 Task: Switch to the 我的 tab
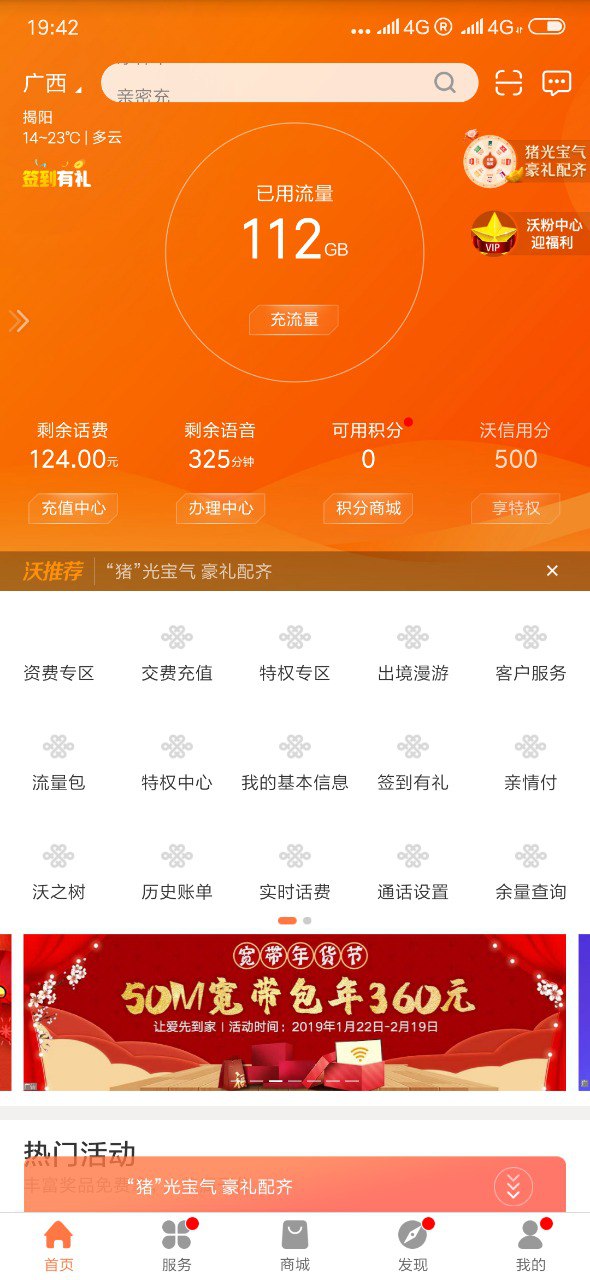[x=531, y=1246]
